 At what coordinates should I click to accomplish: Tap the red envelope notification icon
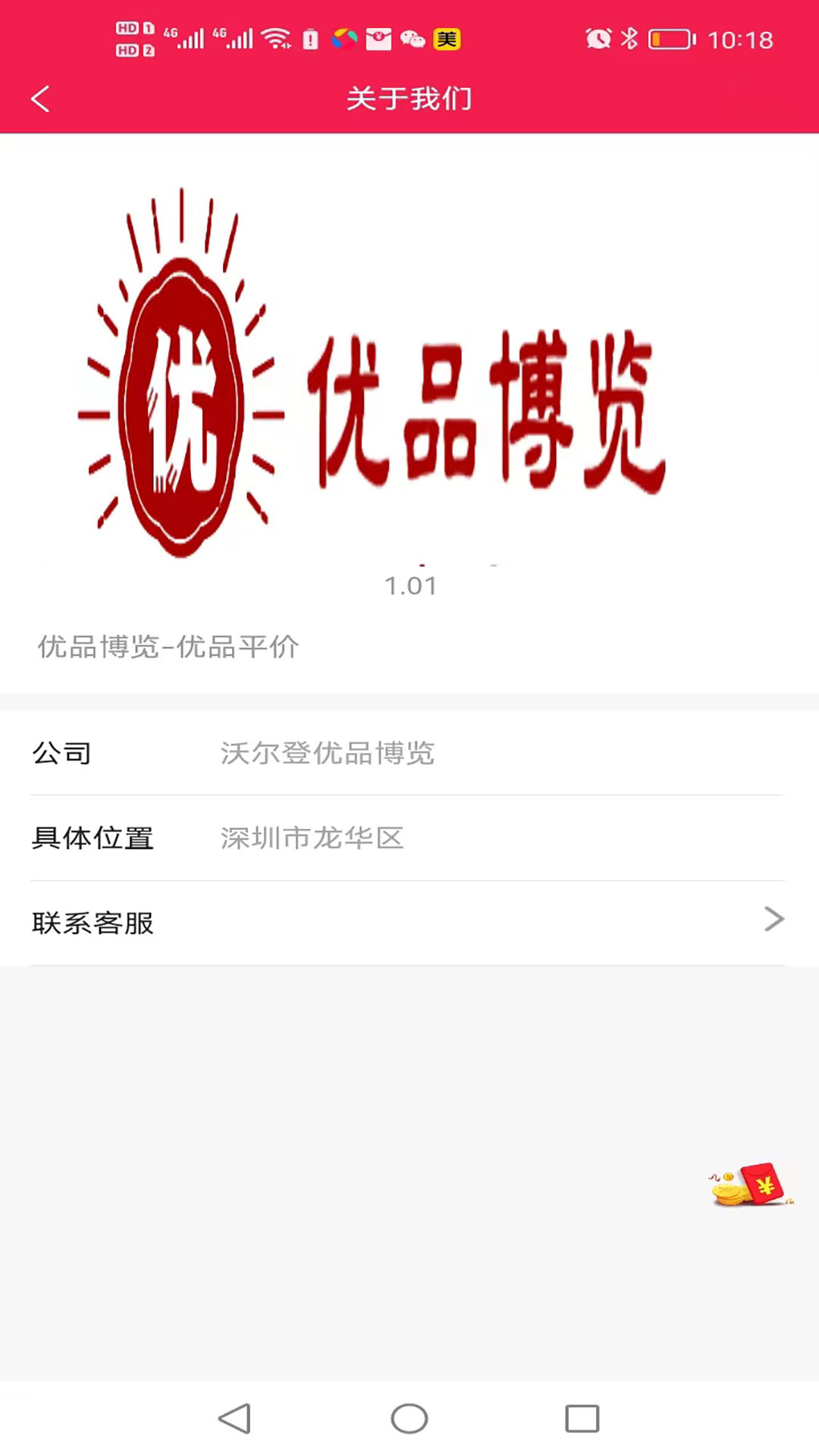point(377,39)
